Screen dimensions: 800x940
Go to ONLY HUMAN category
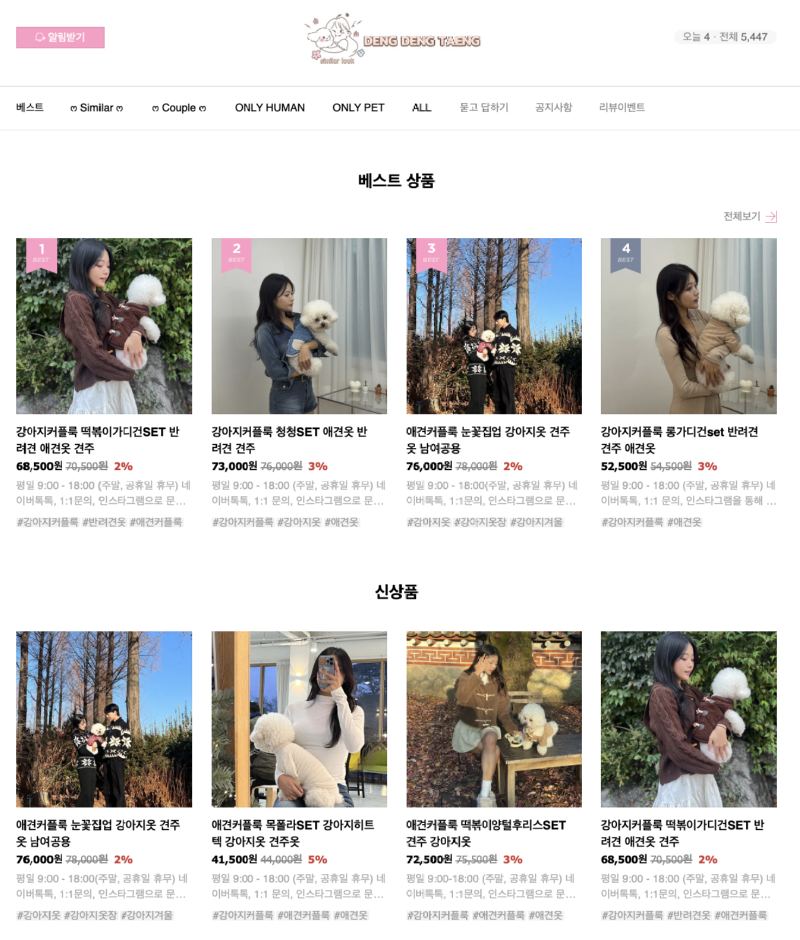(x=270, y=108)
